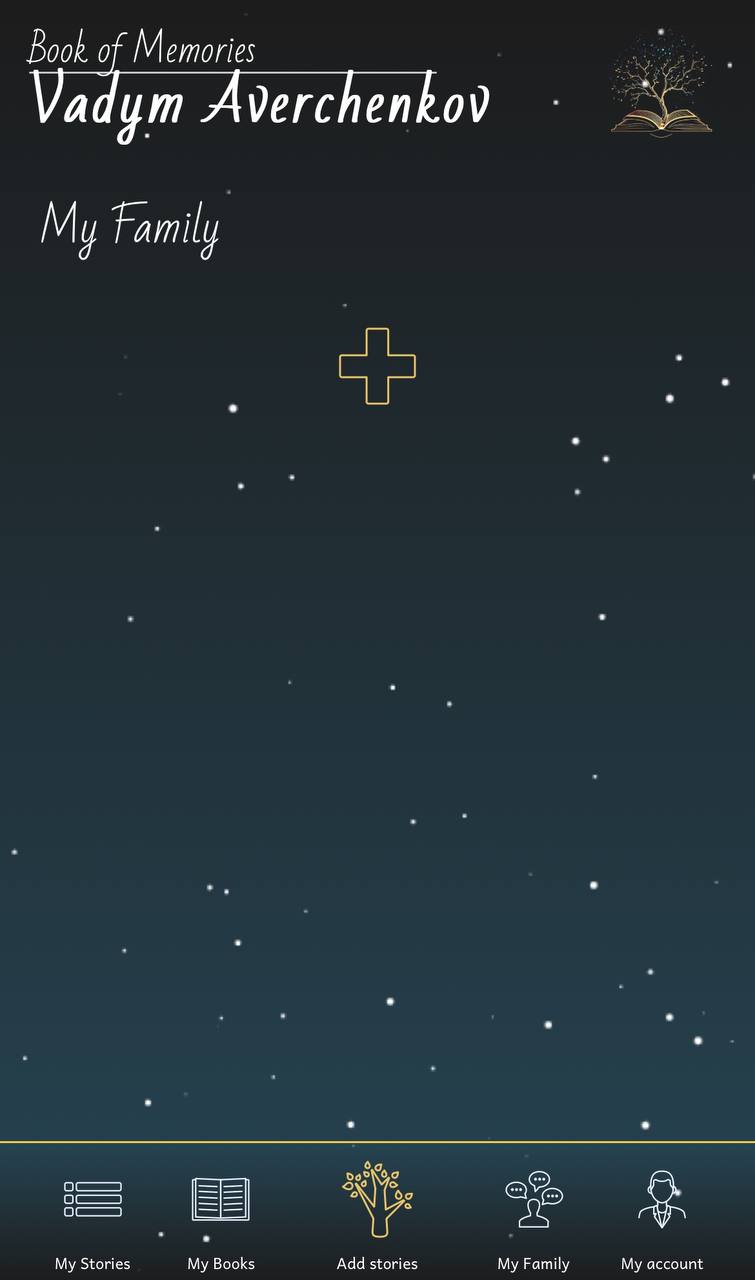Open the My account tab
Viewport: 755px width, 1280px height.
point(662,1220)
